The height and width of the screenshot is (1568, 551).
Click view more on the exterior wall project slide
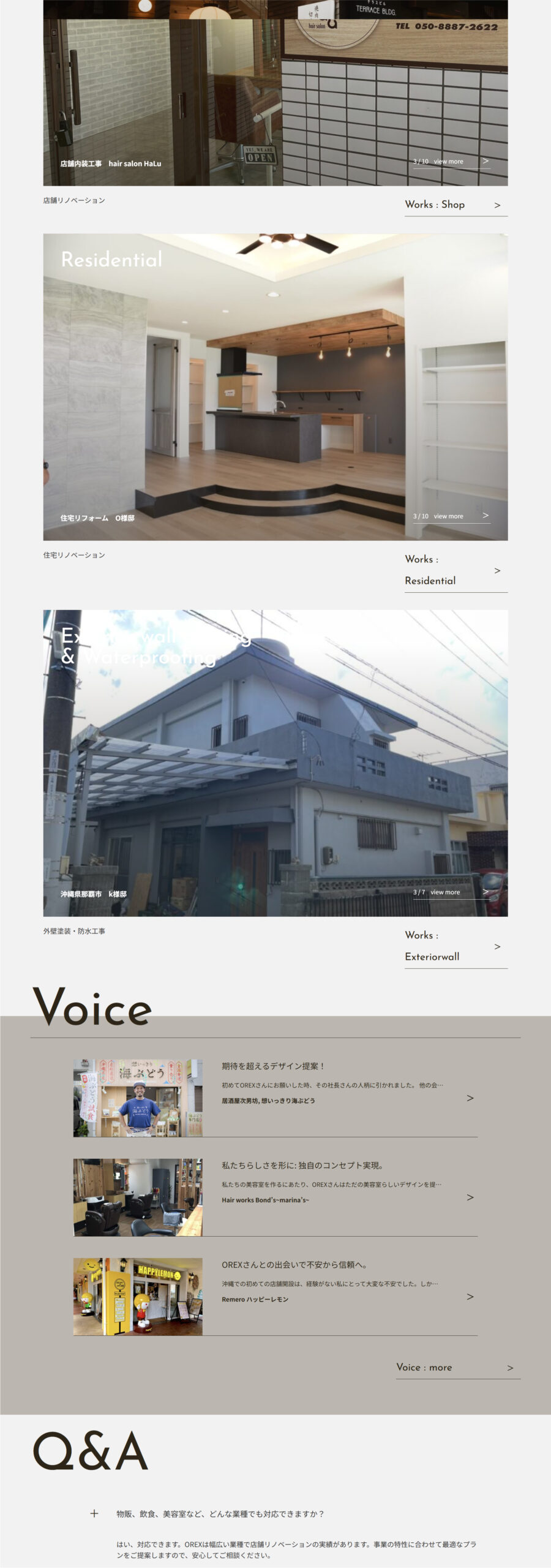tap(446, 892)
